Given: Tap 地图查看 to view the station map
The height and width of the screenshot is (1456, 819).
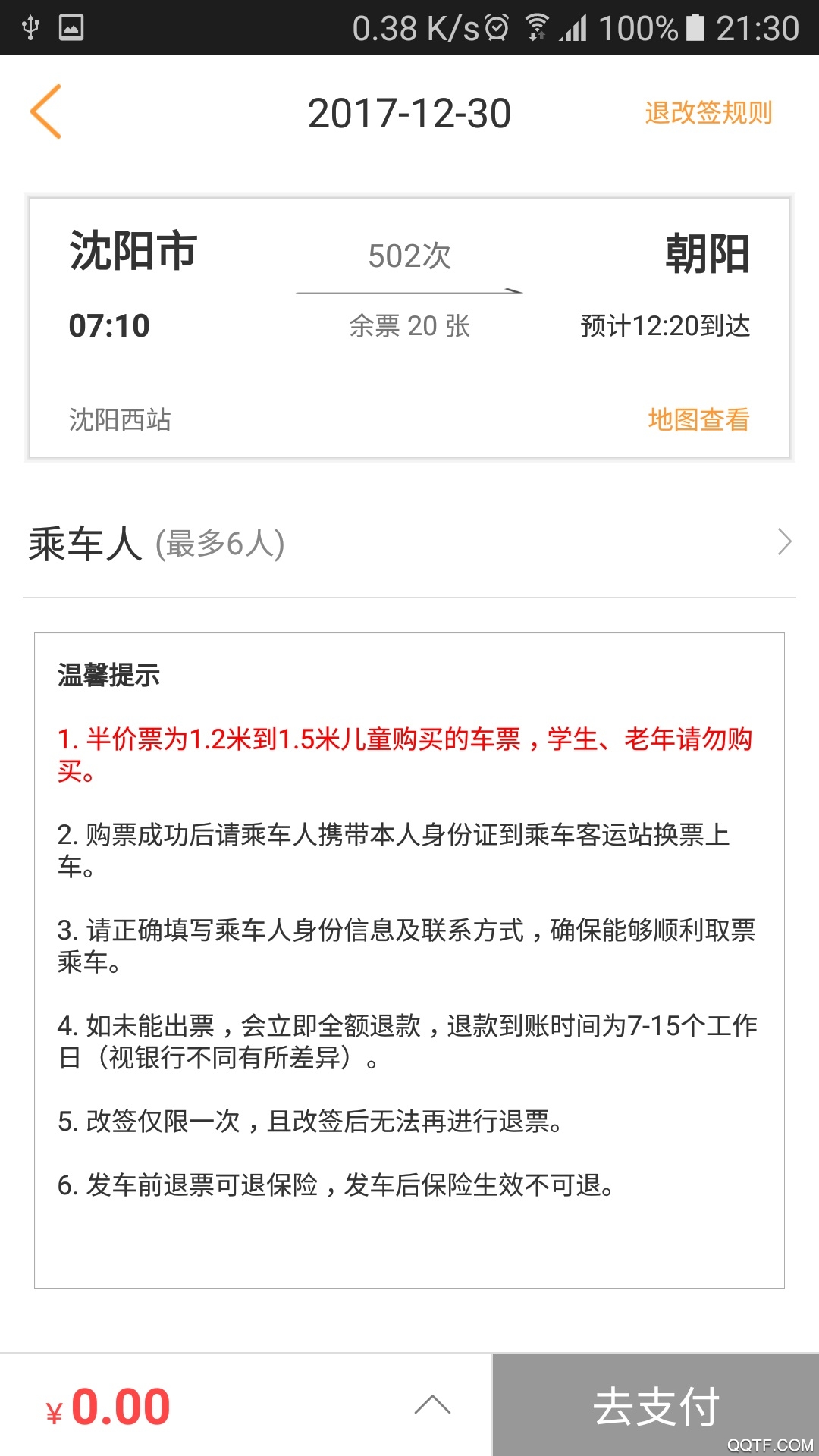Looking at the screenshot, I should tap(698, 419).
